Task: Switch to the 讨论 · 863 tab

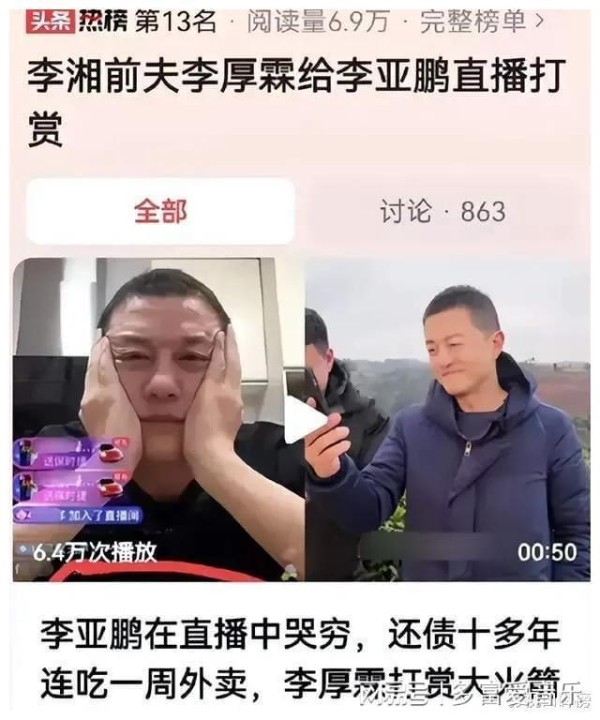Action: (x=443, y=212)
